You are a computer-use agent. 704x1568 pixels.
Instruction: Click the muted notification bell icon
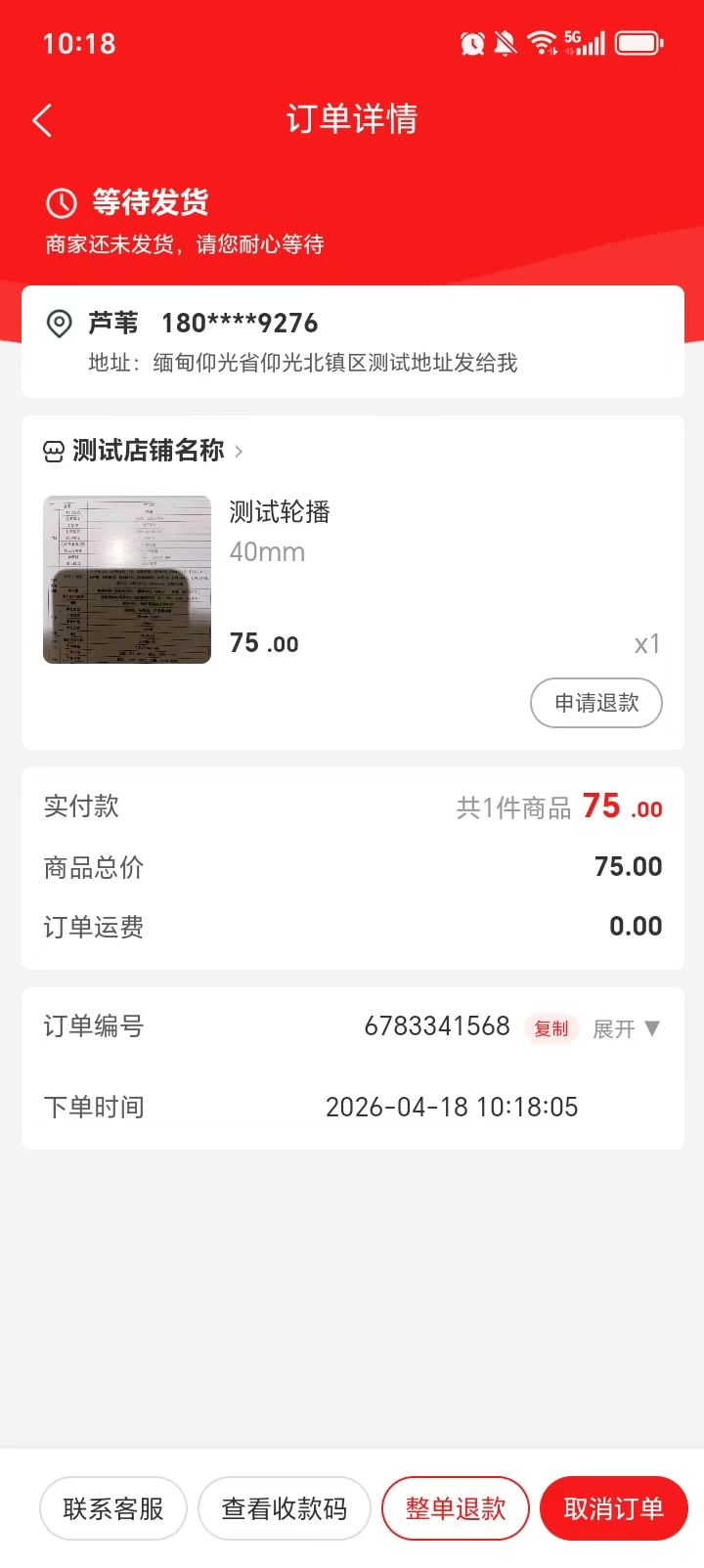point(505,43)
